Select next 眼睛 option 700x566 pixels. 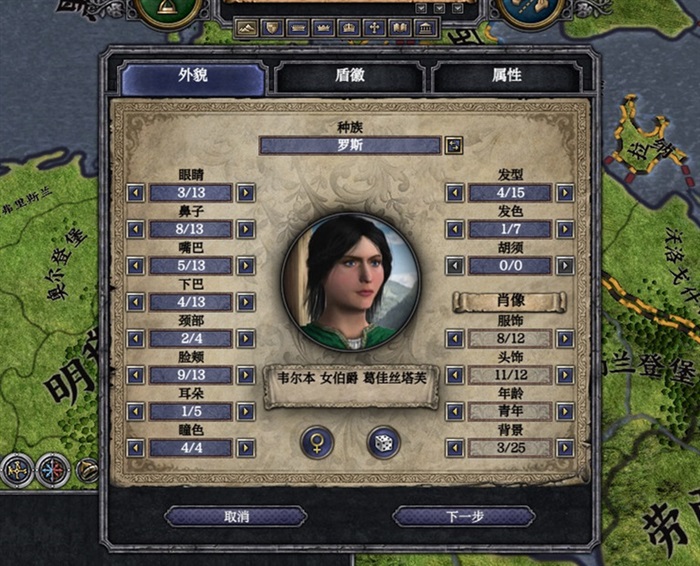click(x=245, y=193)
